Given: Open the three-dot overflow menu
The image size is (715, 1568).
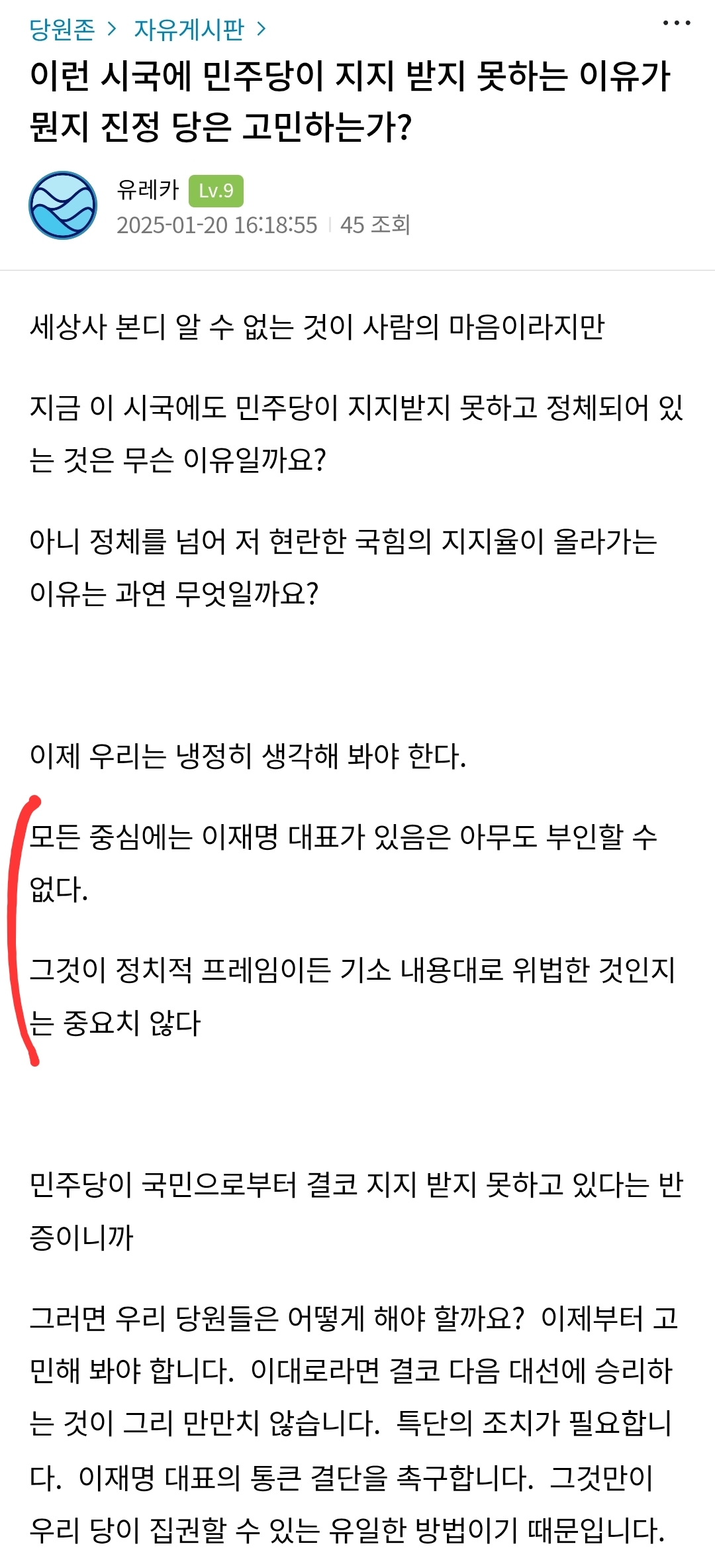Looking at the screenshot, I should pyautogui.click(x=676, y=23).
